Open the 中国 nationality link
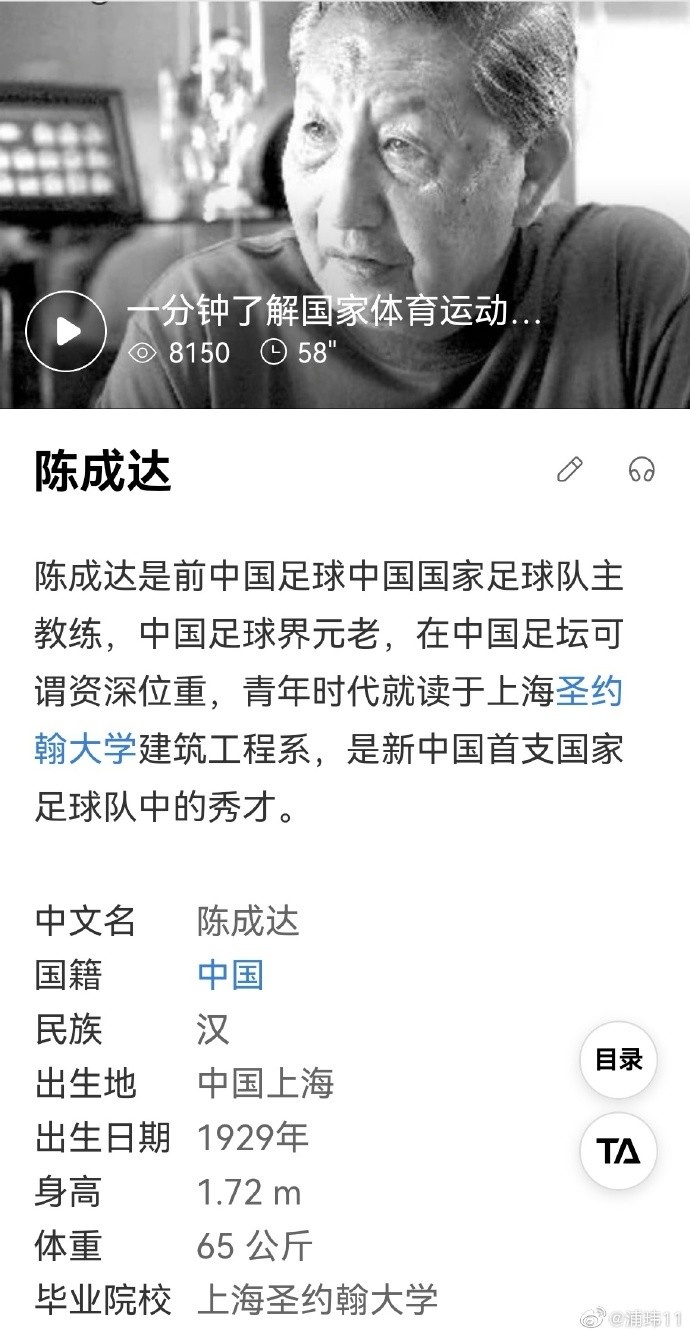Image resolution: width=690 pixels, height=1335 pixels. point(230,974)
